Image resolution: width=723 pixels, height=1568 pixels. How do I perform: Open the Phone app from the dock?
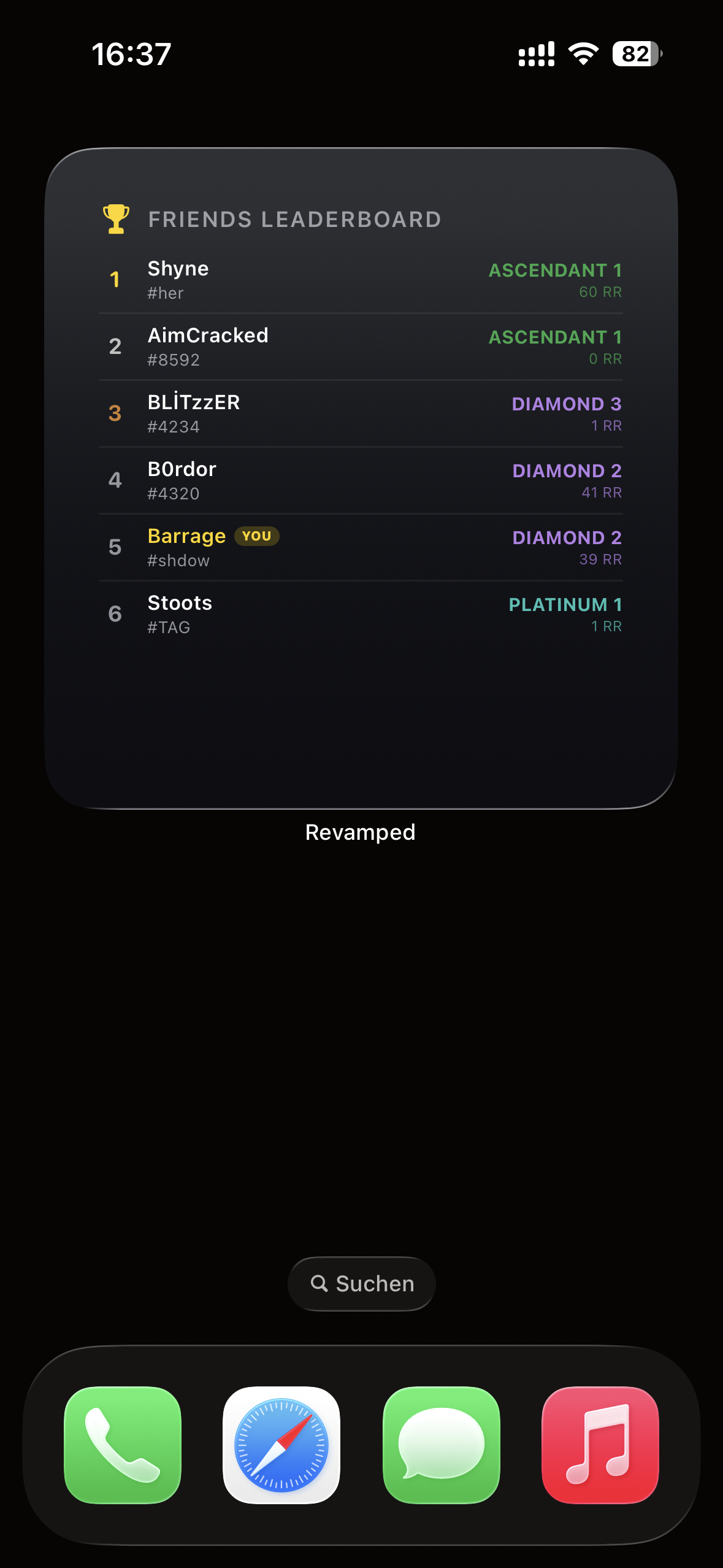(x=123, y=1445)
